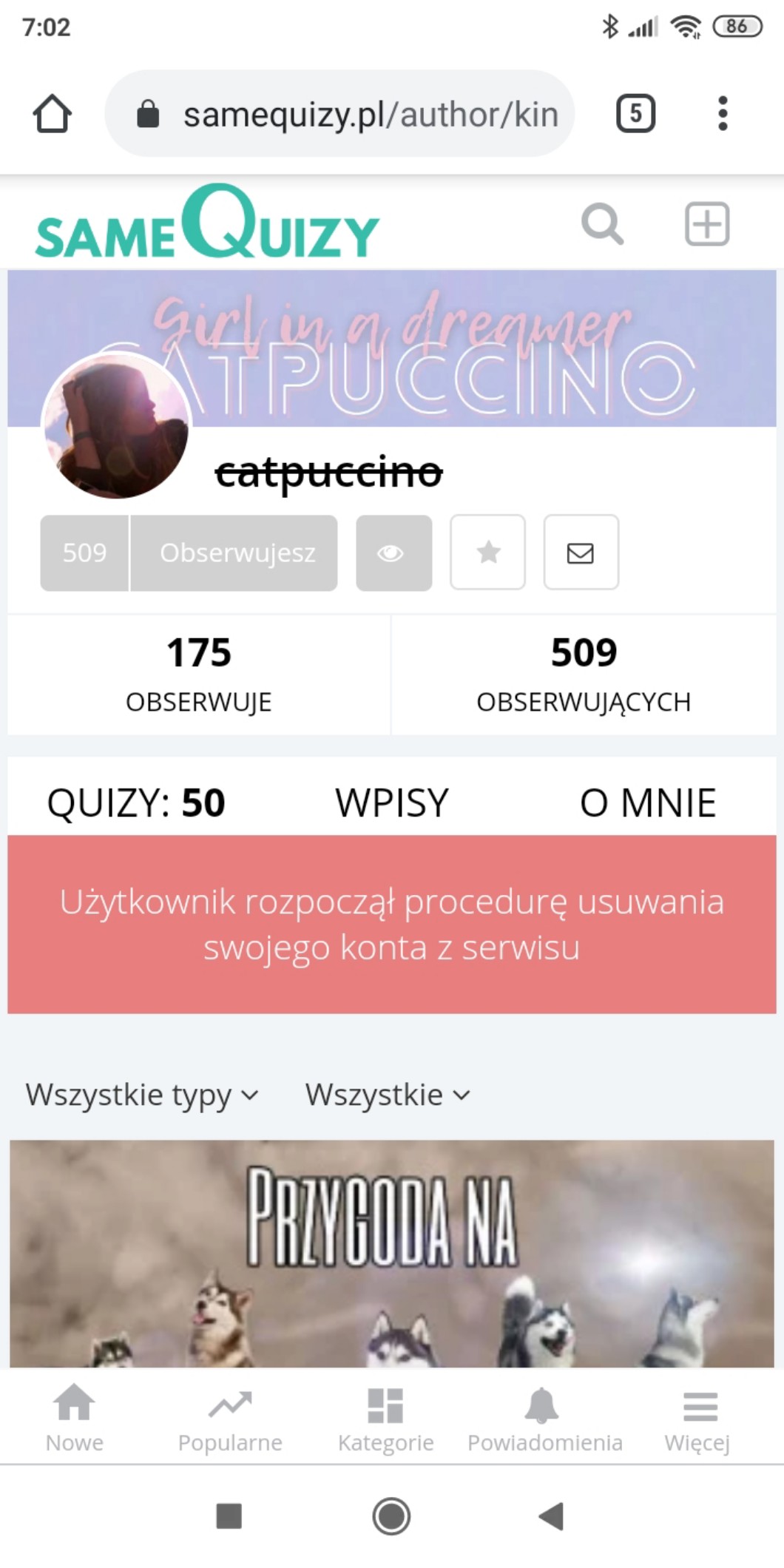The image size is (784, 1568).
Task: Open the SameQuizy search icon
Action: (x=602, y=224)
